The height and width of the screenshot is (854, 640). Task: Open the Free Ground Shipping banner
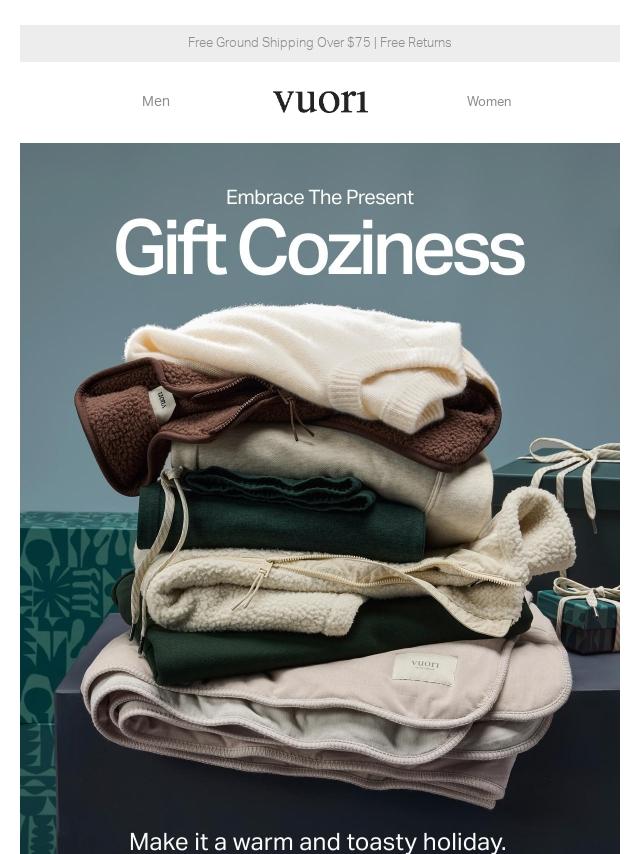(320, 43)
